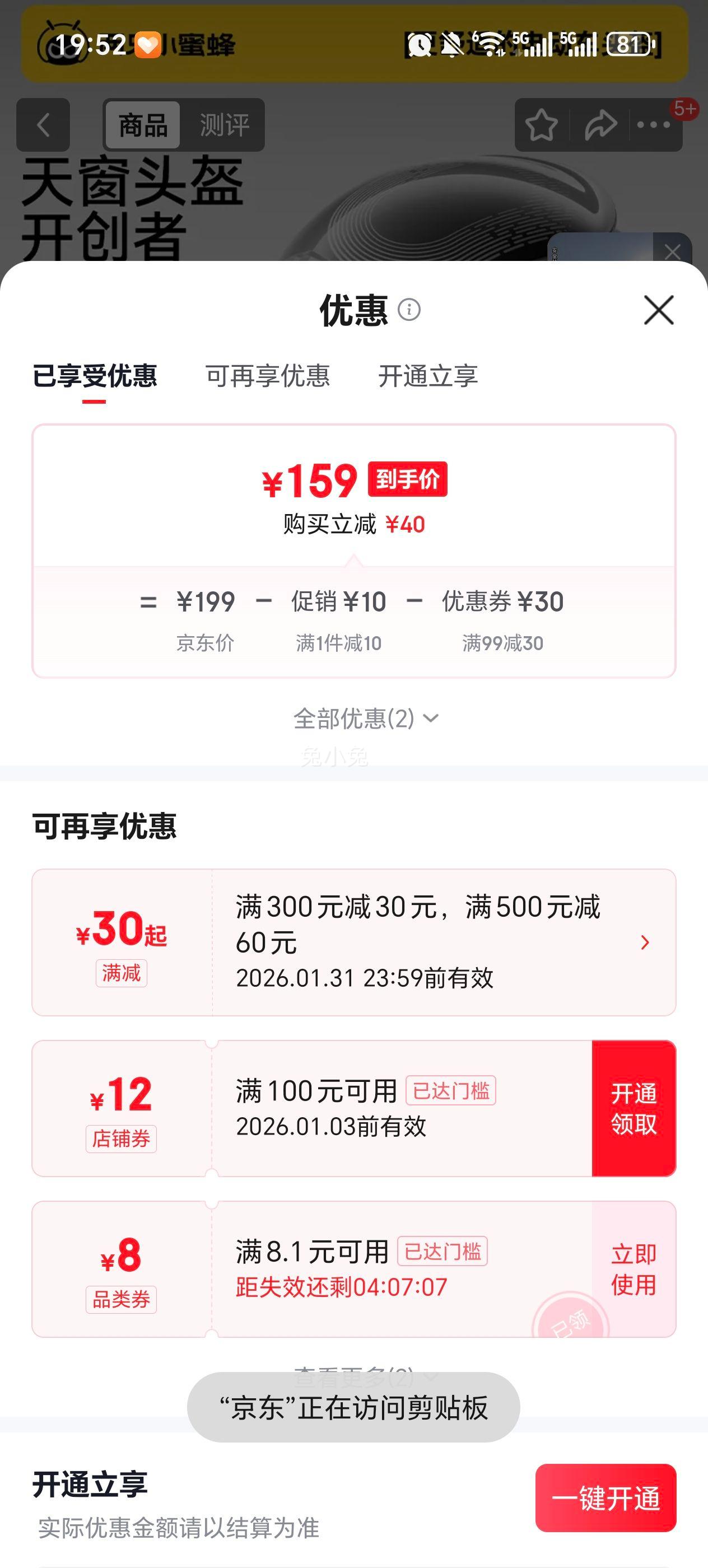The image size is (708, 1568).
Task: Open the 可再享优惠 tab
Action: (x=268, y=377)
